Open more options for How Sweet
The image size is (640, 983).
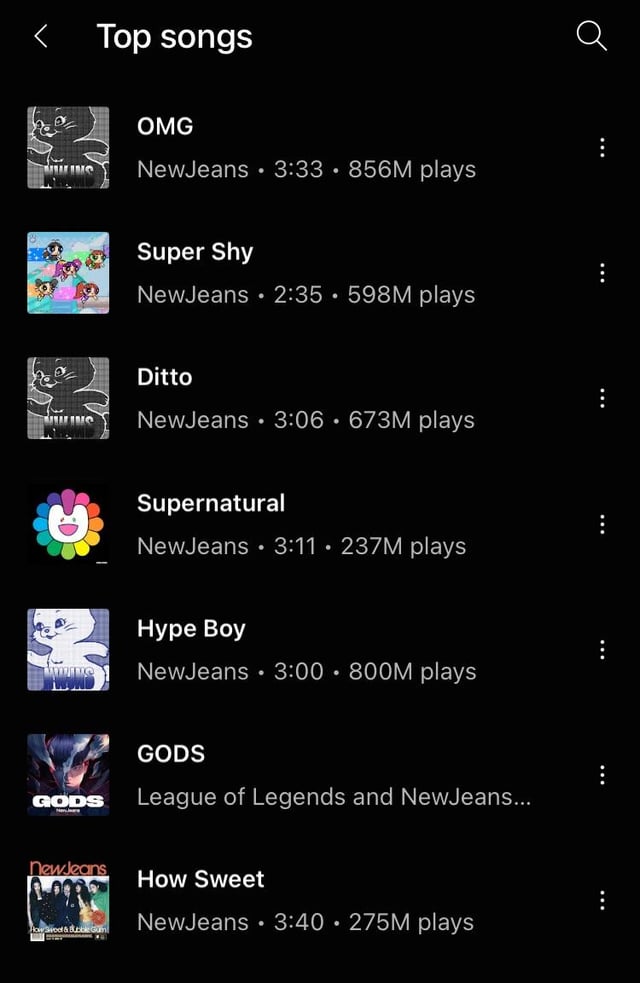[602, 901]
